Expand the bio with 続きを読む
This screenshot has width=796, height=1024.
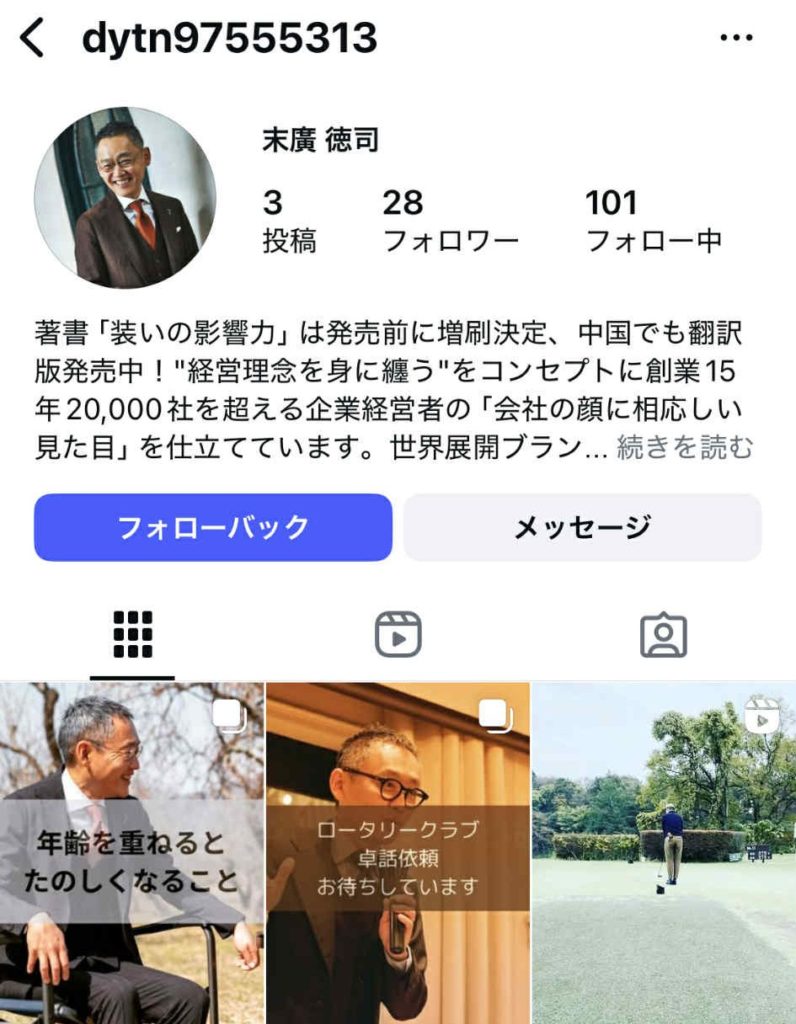click(684, 448)
